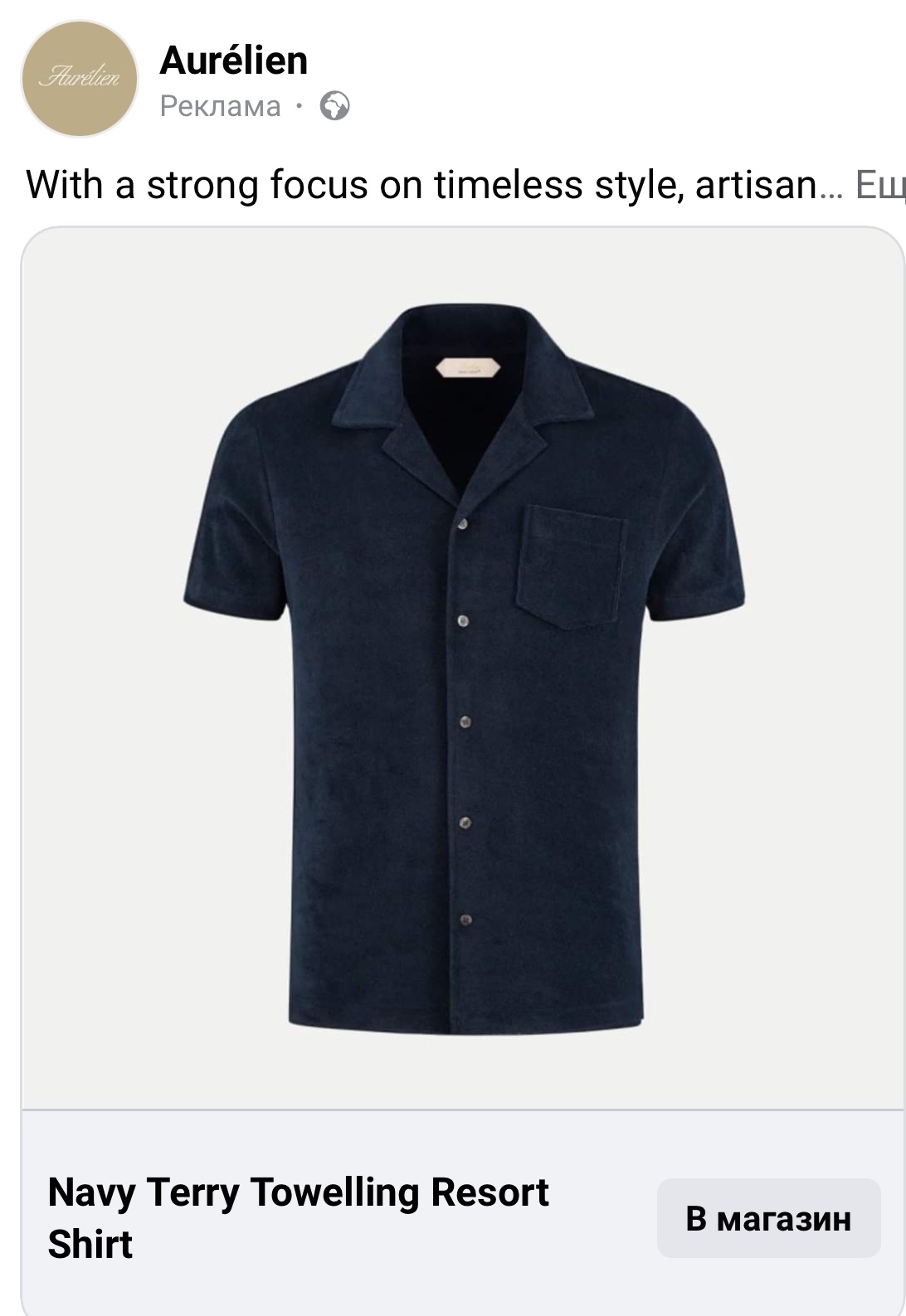Open the Aurélien page name link

pos(233,61)
